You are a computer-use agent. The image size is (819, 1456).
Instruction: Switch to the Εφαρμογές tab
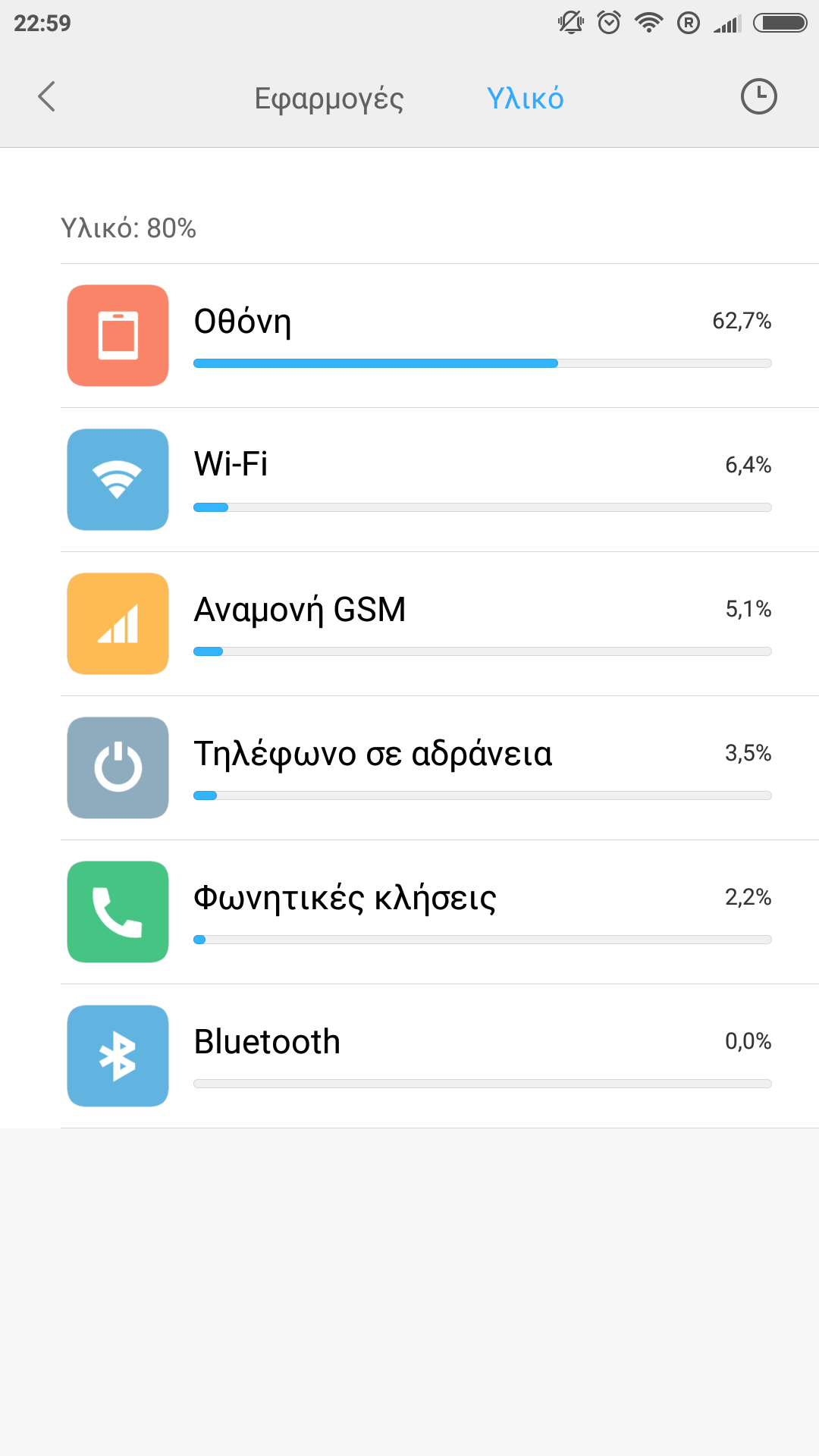(328, 99)
